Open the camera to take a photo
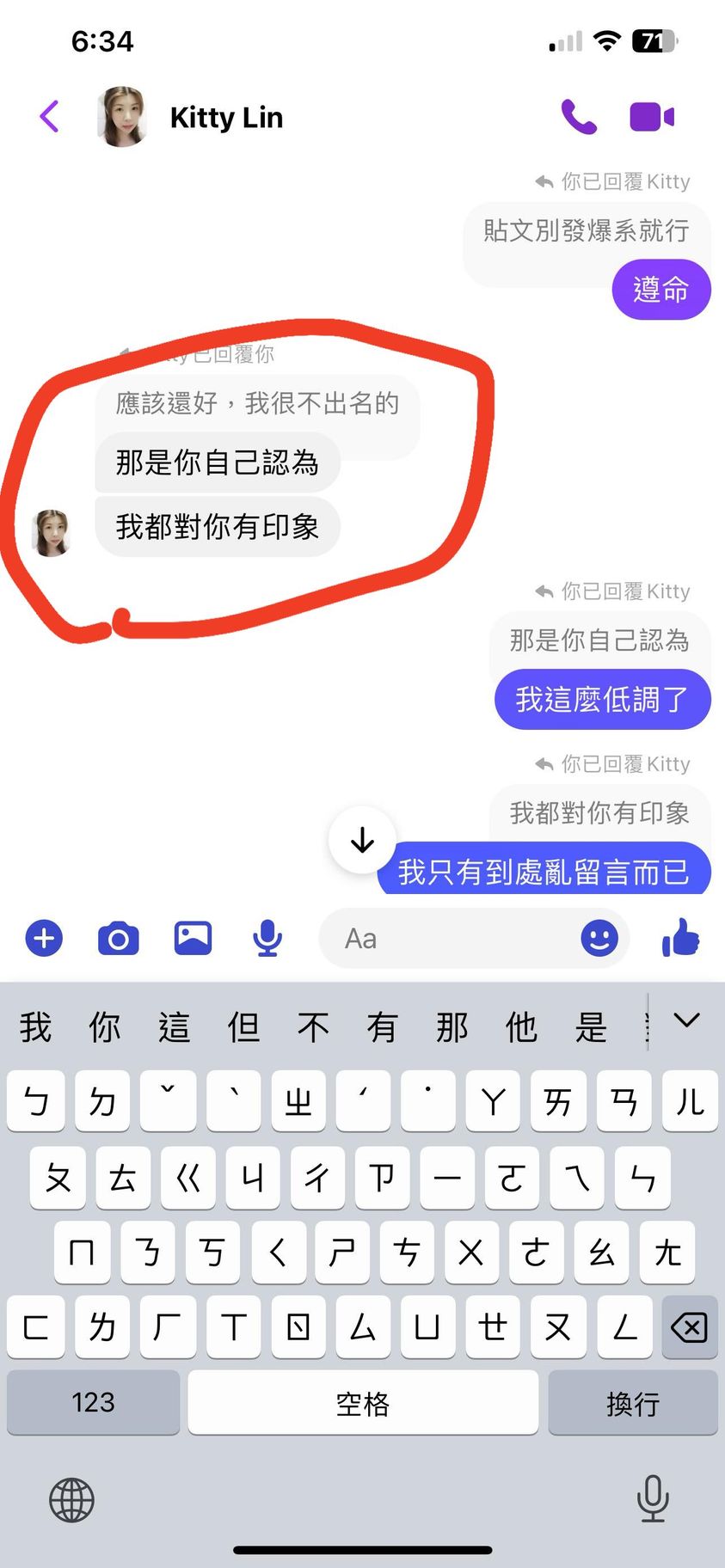The width and height of the screenshot is (725, 1568). (x=119, y=938)
